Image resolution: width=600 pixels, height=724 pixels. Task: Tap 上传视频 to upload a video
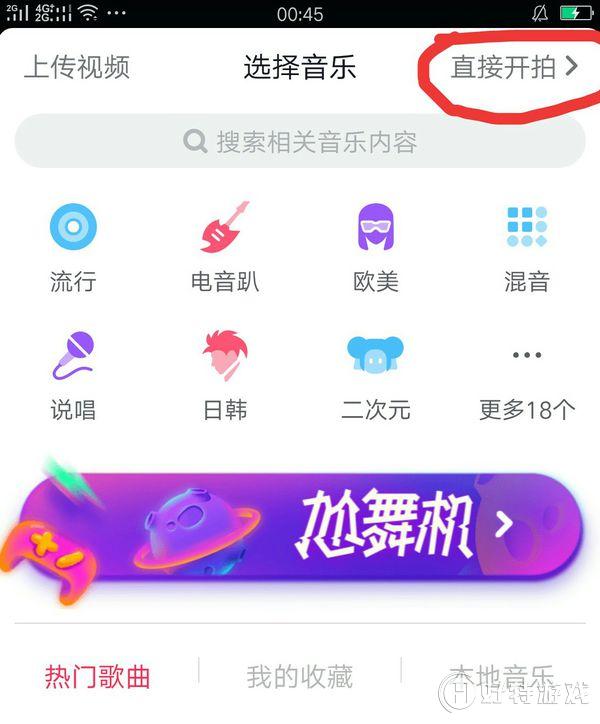76,67
